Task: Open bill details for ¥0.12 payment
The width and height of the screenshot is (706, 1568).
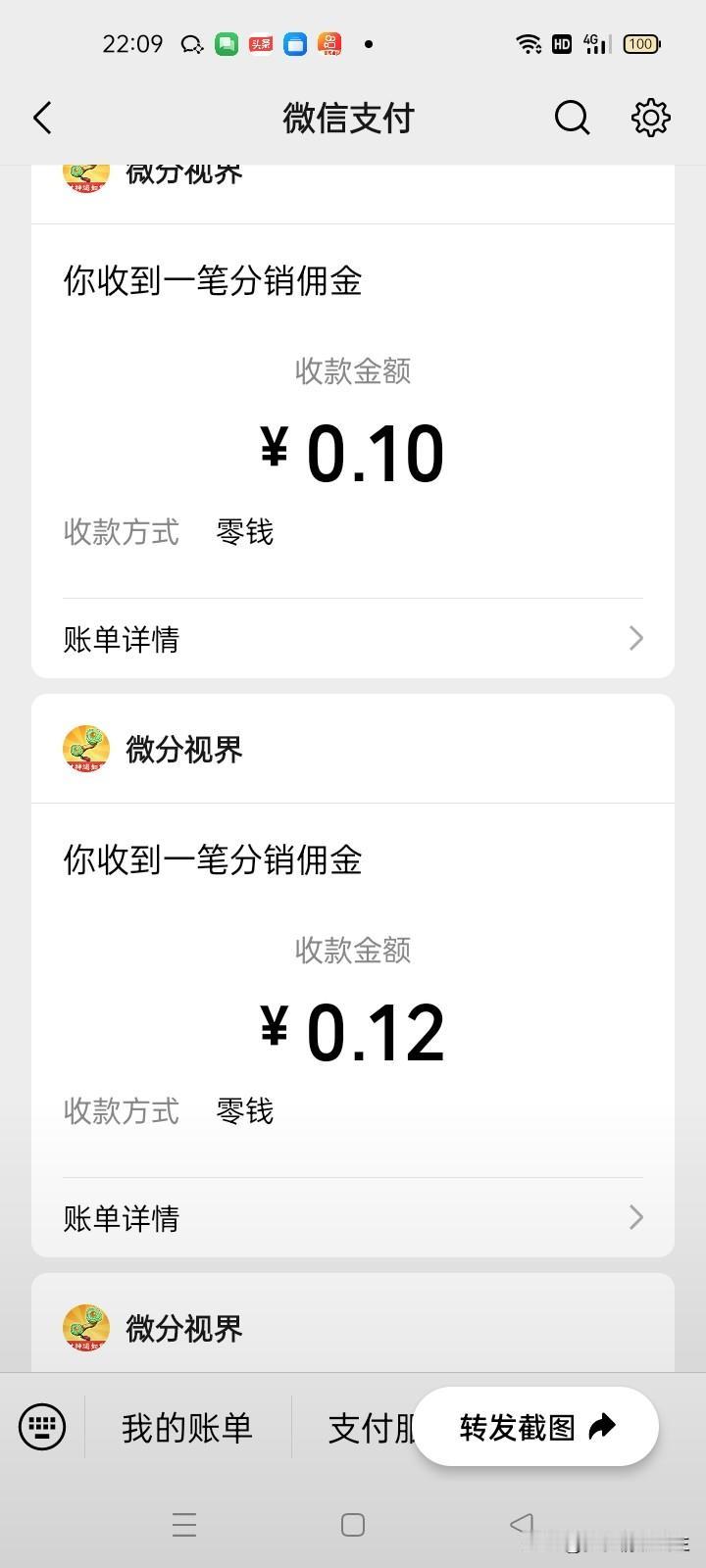Action: [x=353, y=1218]
